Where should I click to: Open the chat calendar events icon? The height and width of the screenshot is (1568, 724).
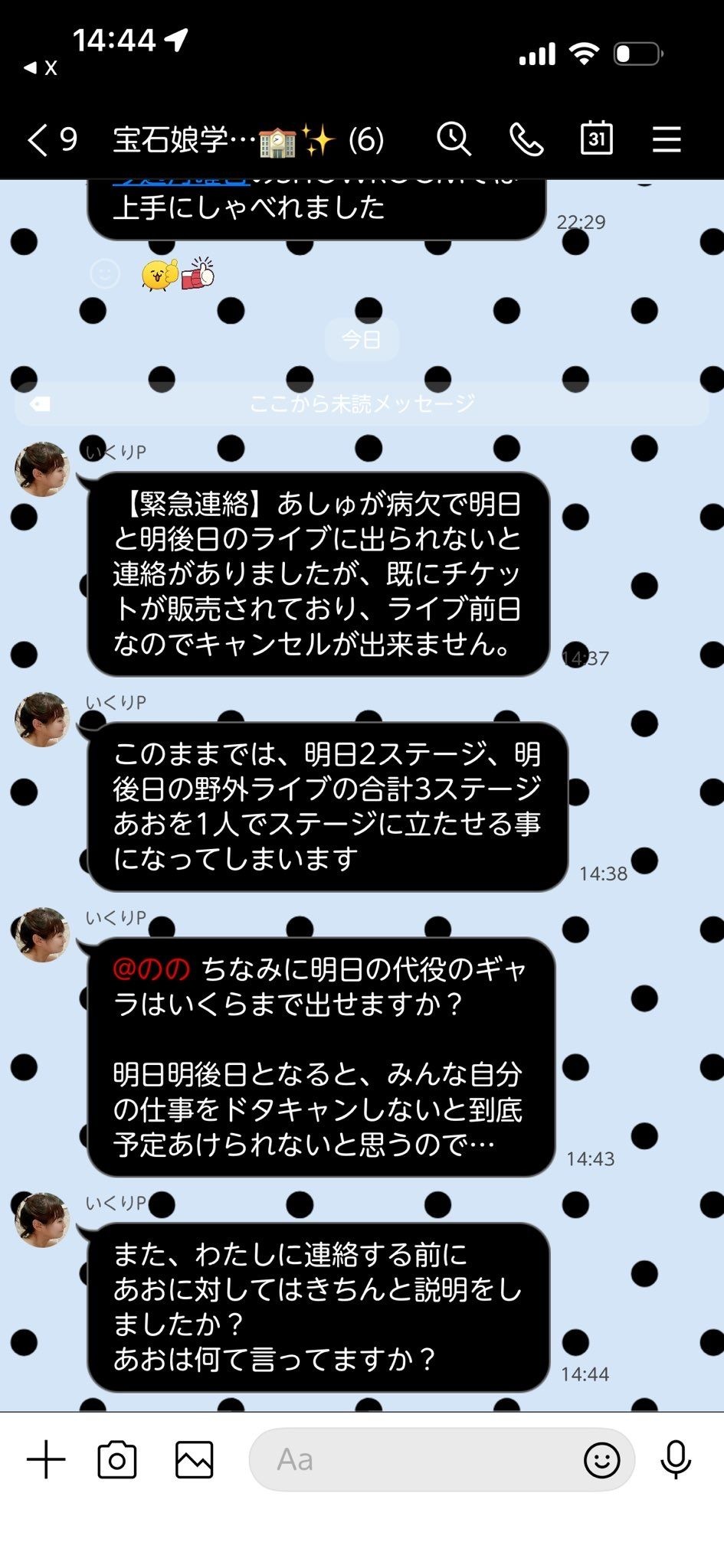pyautogui.click(x=597, y=139)
